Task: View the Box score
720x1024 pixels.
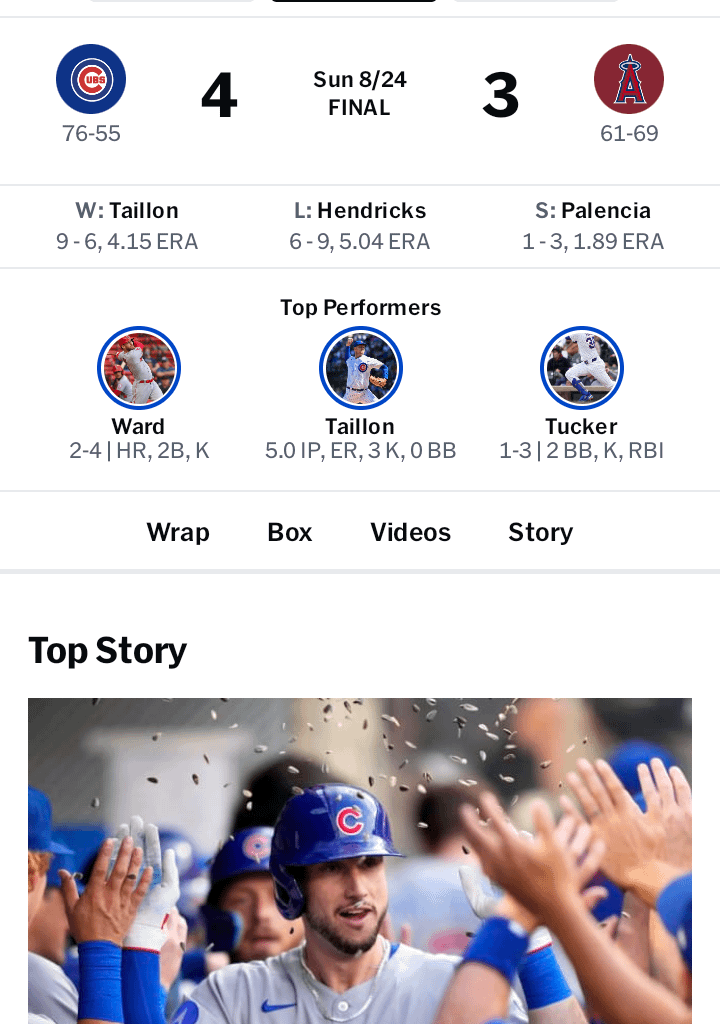Action: 290,532
